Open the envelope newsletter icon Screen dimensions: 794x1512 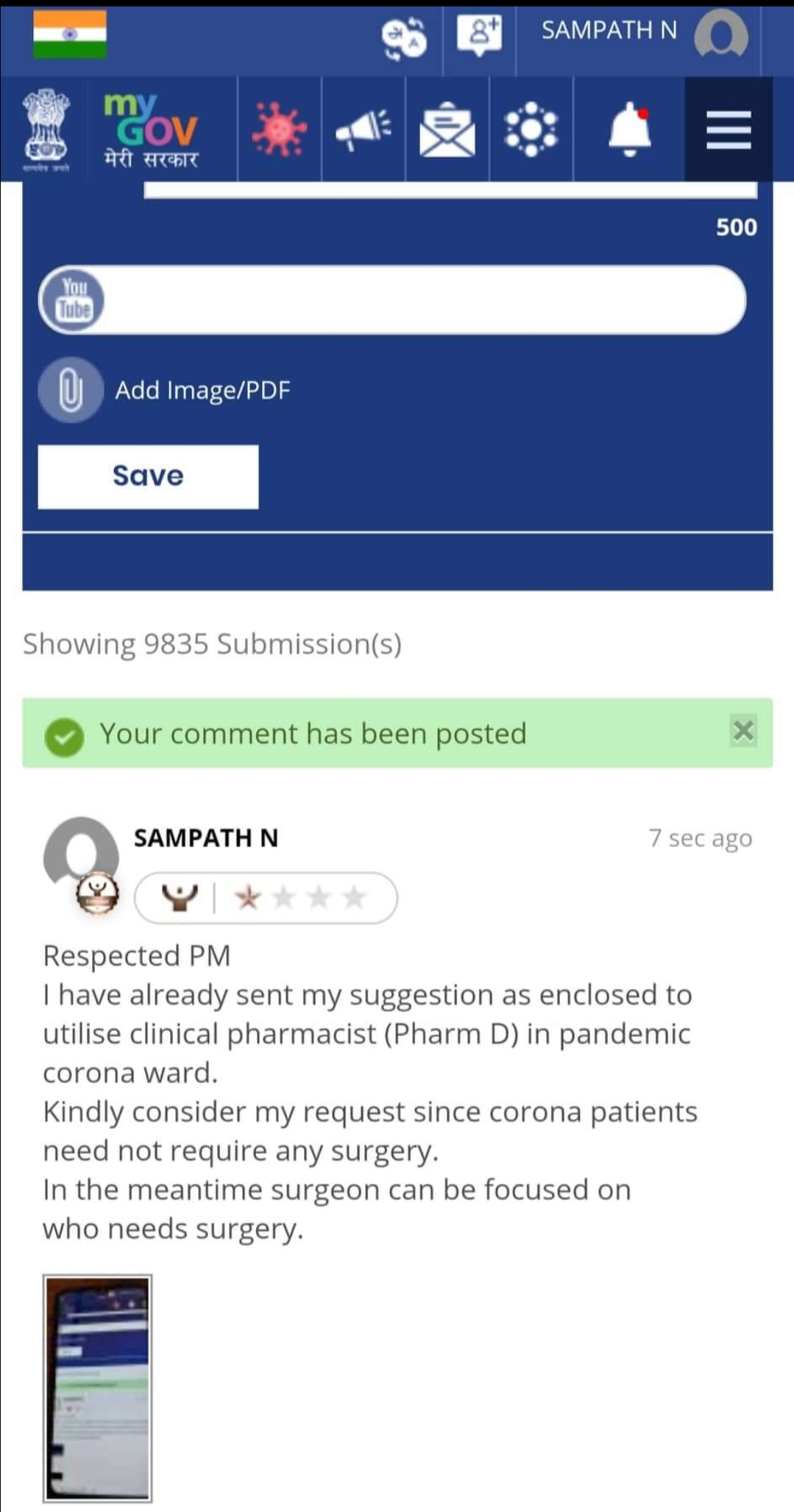pos(447,129)
